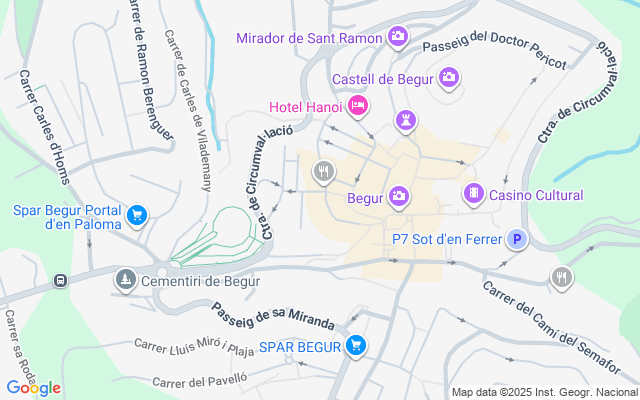640x400 pixels.
Task: Open the Cementiri de Begur marker
Action: tap(125, 281)
